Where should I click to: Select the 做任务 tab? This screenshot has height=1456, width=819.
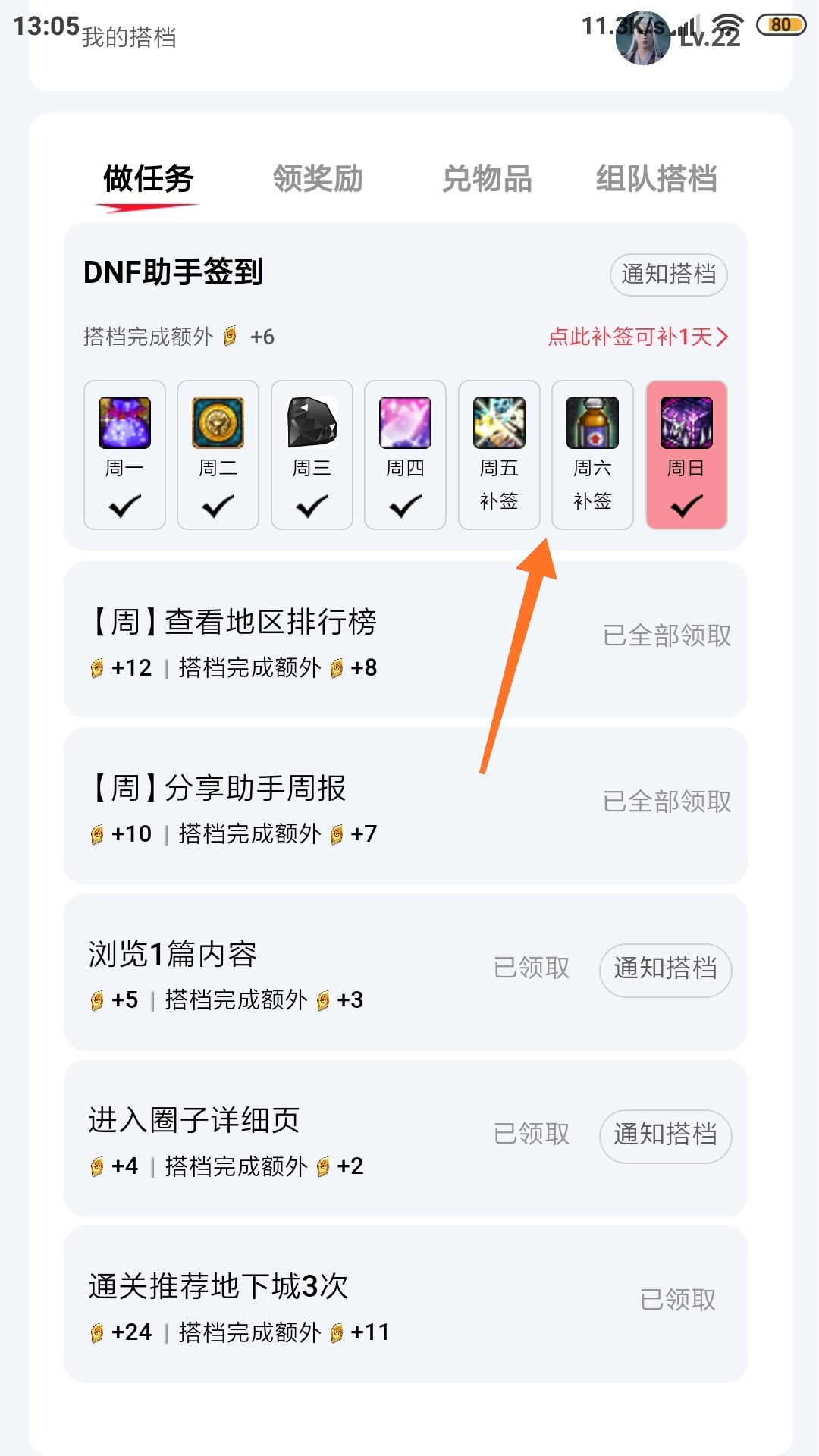click(x=149, y=179)
